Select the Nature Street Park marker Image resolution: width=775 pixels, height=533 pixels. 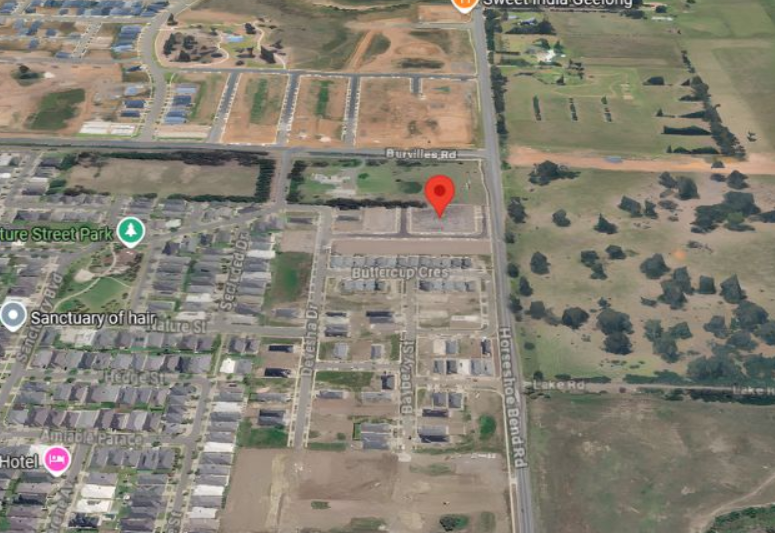(130, 232)
